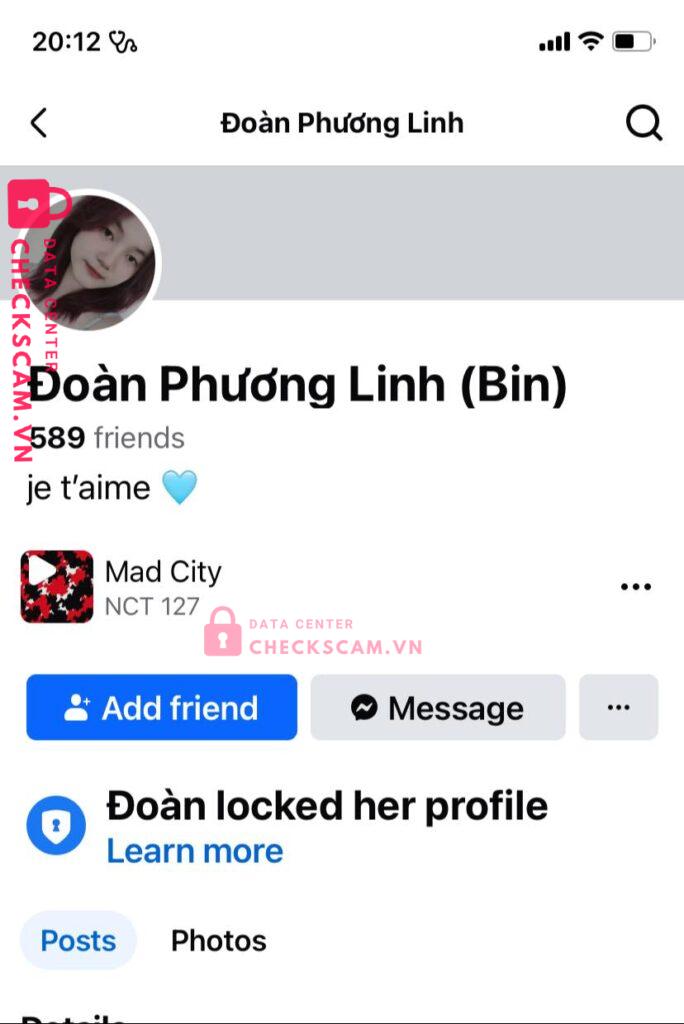Image resolution: width=684 pixels, height=1024 pixels.
Task: Open options for the Mad City song
Action: pos(636,586)
